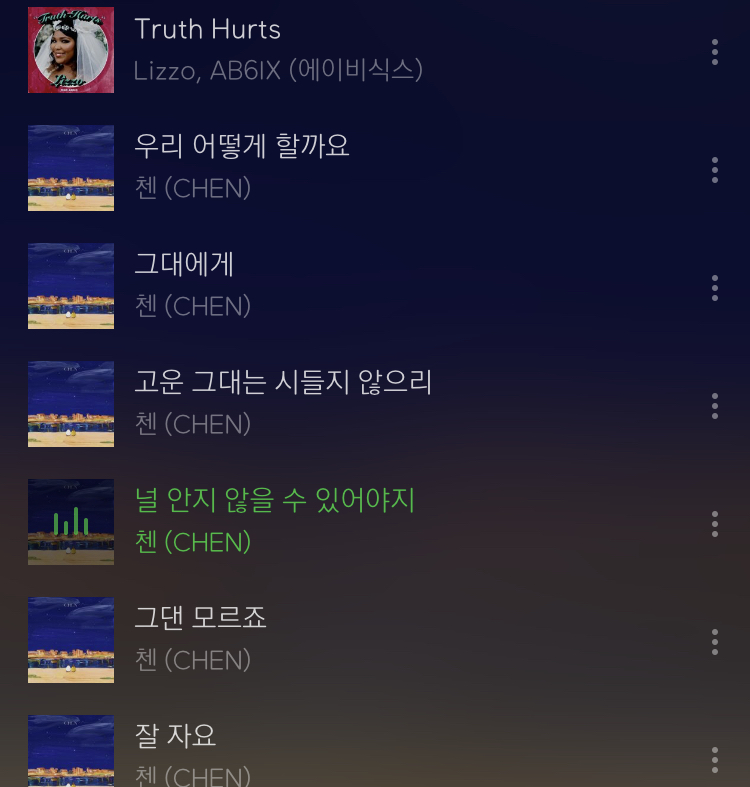Viewport: 750px width, 787px height.
Task: Open options for 고운 그대는 시들지 않으리
Action: click(x=715, y=406)
